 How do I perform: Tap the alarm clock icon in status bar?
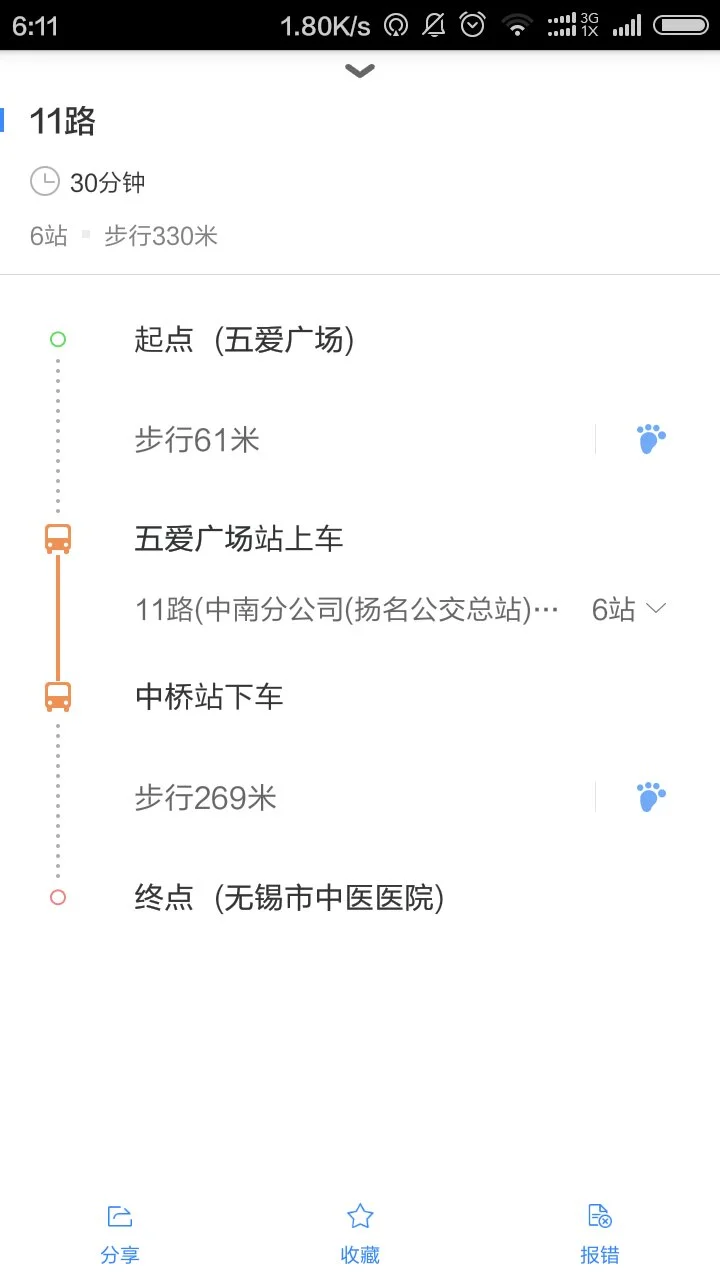(x=472, y=25)
